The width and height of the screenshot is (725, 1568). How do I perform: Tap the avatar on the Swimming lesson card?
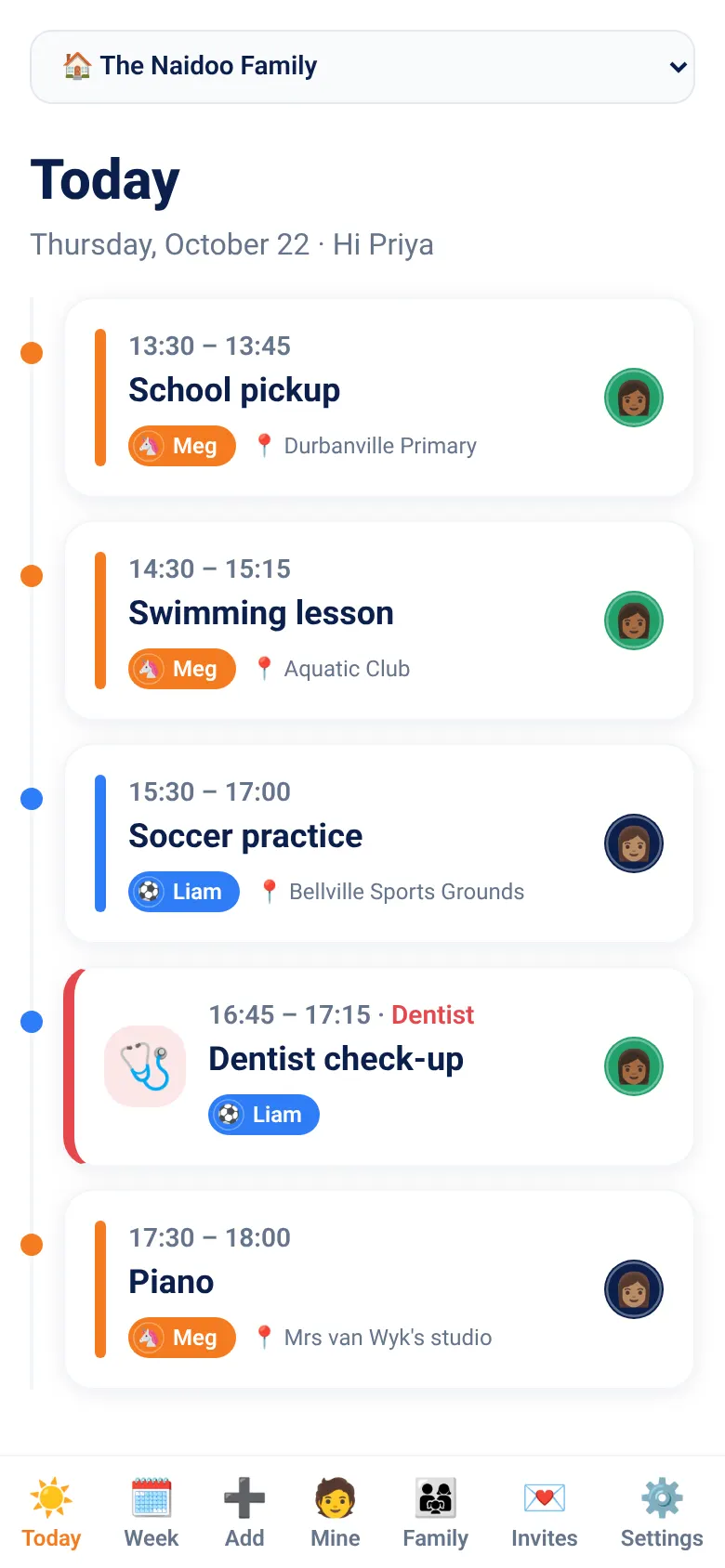pyautogui.click(x=634, y=621)
